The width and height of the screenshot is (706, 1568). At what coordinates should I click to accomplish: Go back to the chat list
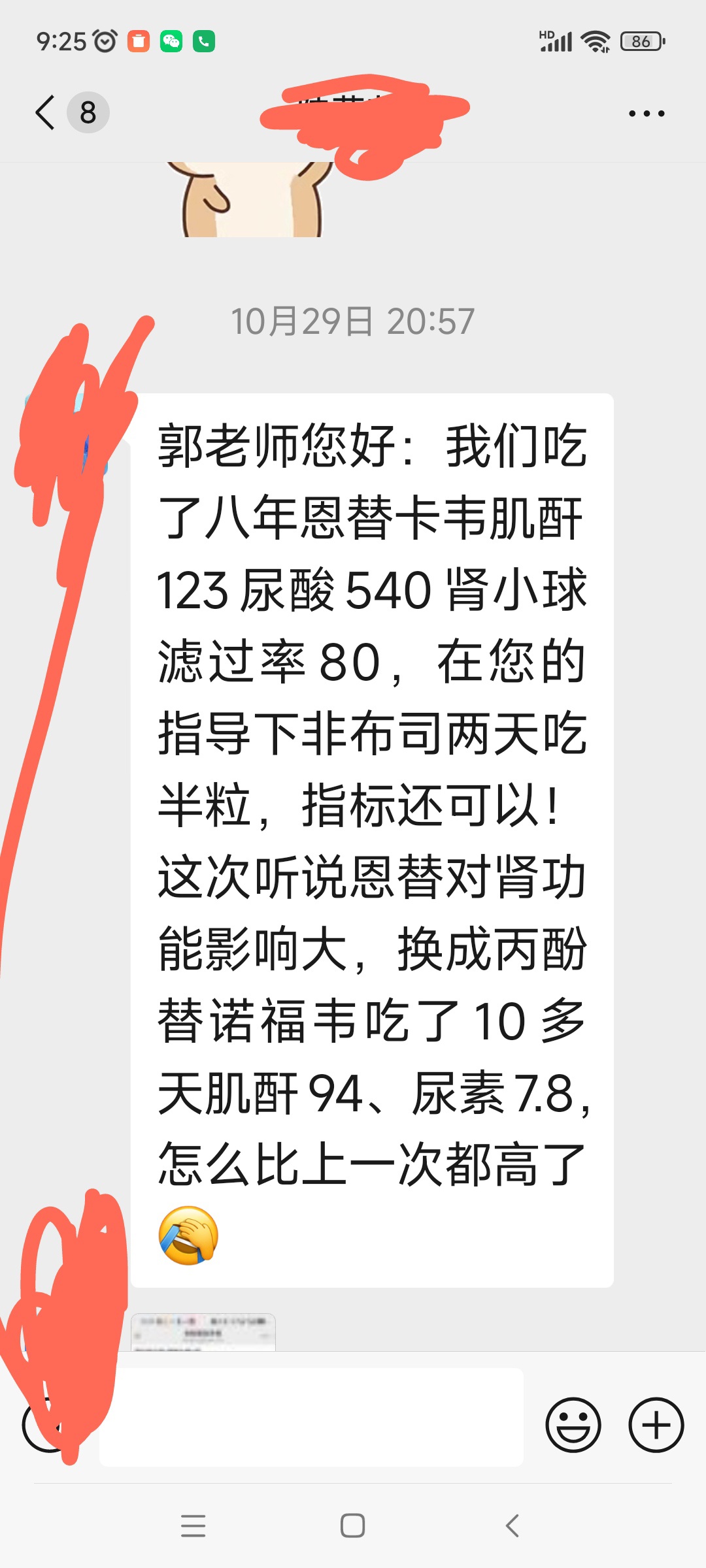(x=46, y=112)
